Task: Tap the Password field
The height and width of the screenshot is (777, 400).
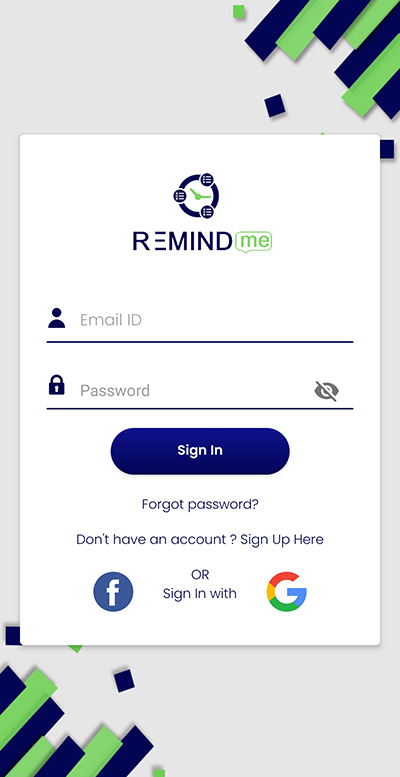Action: [x=193, y=390]
